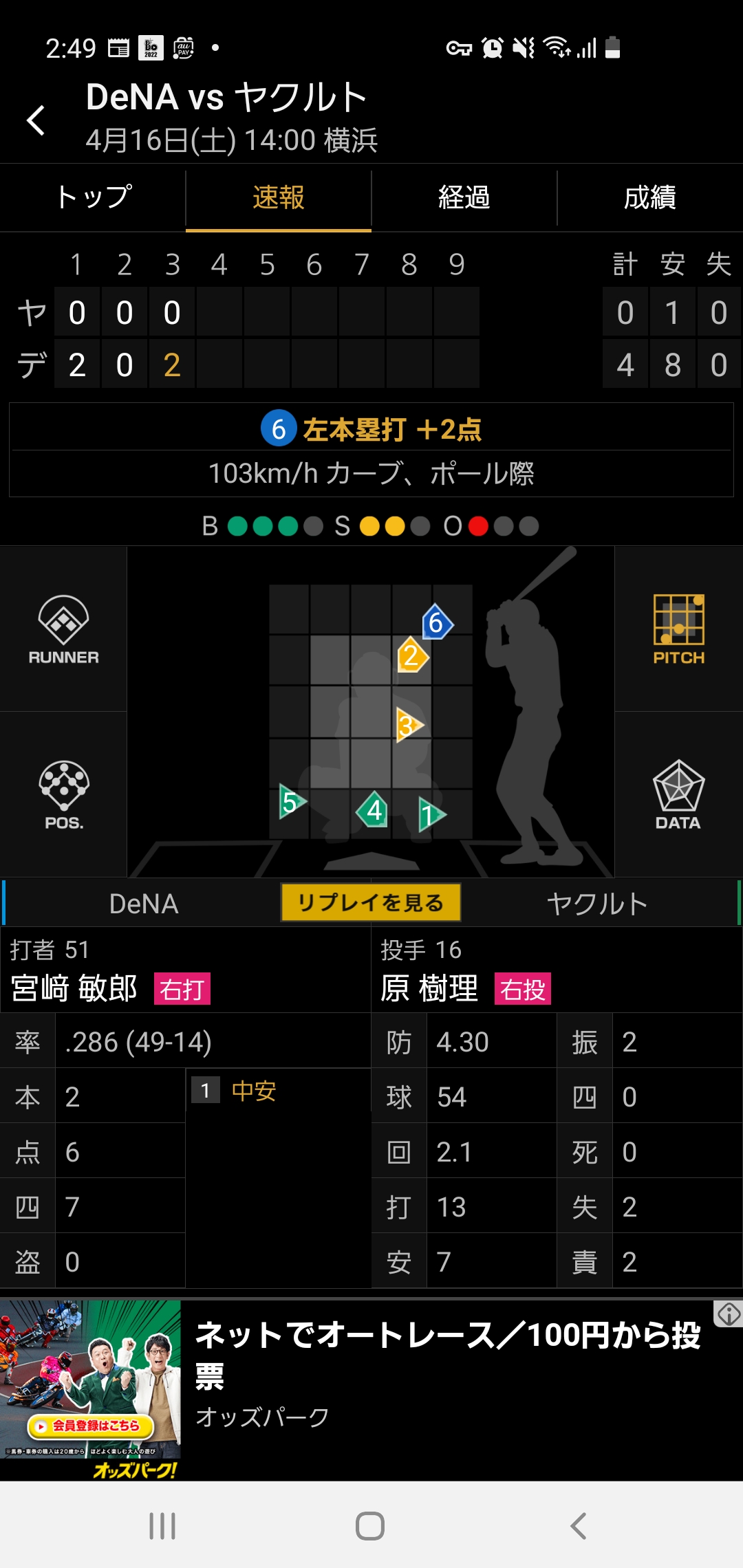743x1568 pixels.
Task: Open the 経過 tab
Action: pos(464,198)
